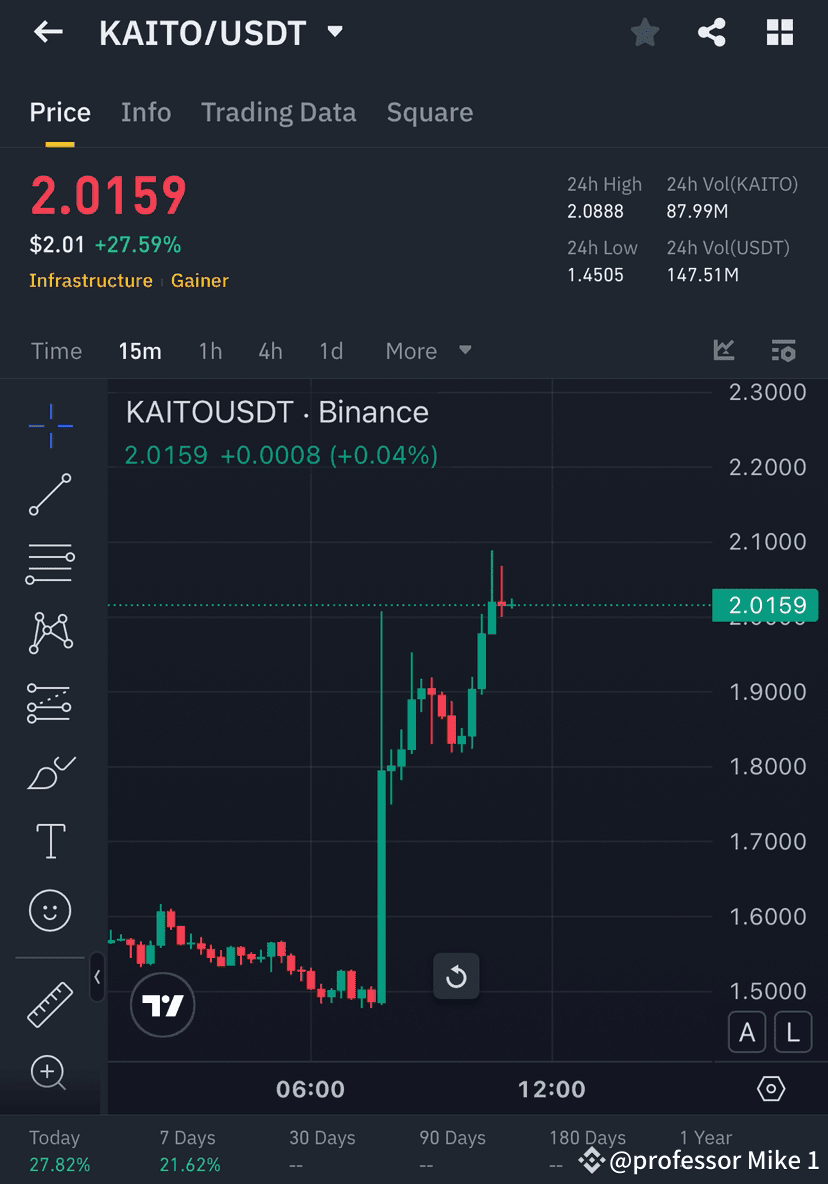Select the XABCD pattern tool
The height and width of the screenshot is (1184, 828).
pos(49,633)
